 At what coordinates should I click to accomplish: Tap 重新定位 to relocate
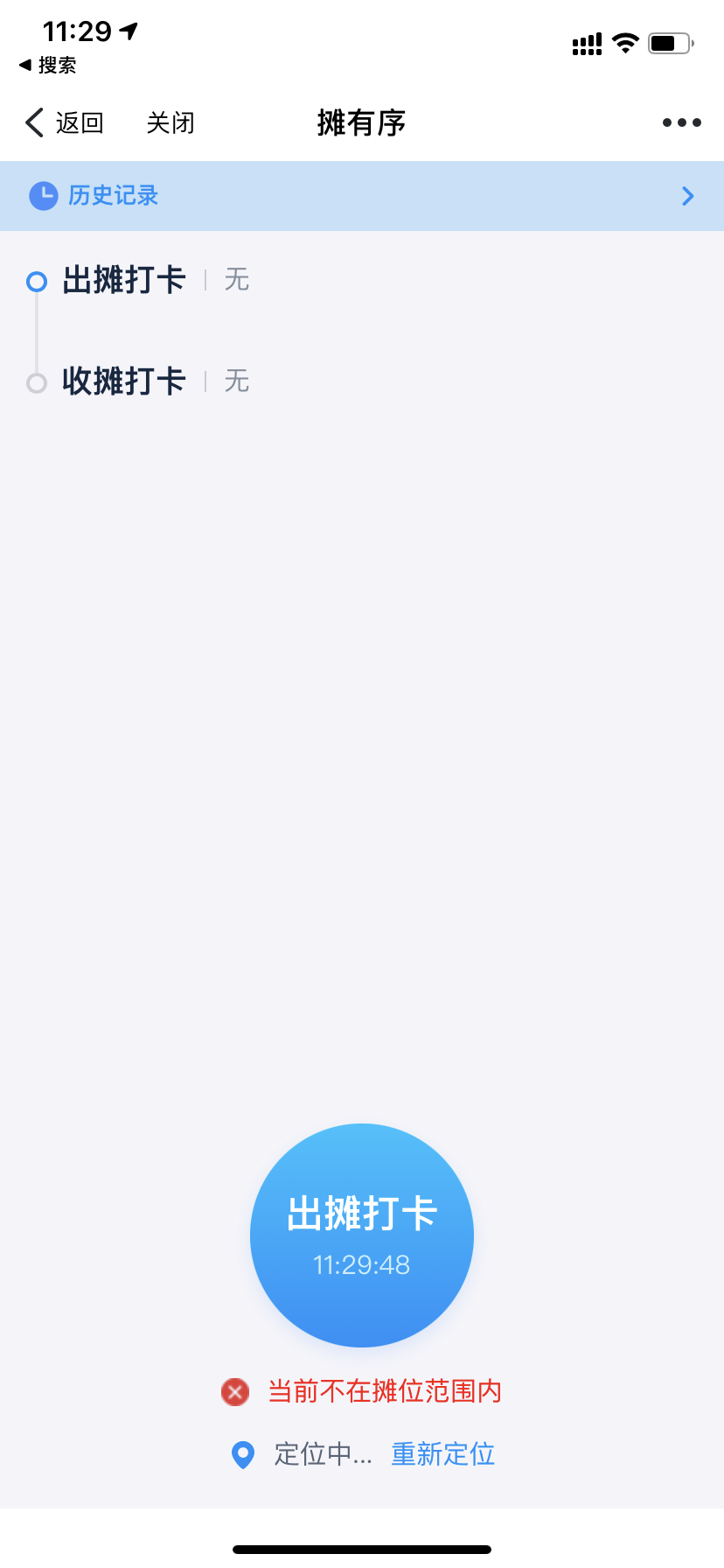pyautogui.click(x=442, y=1454)
